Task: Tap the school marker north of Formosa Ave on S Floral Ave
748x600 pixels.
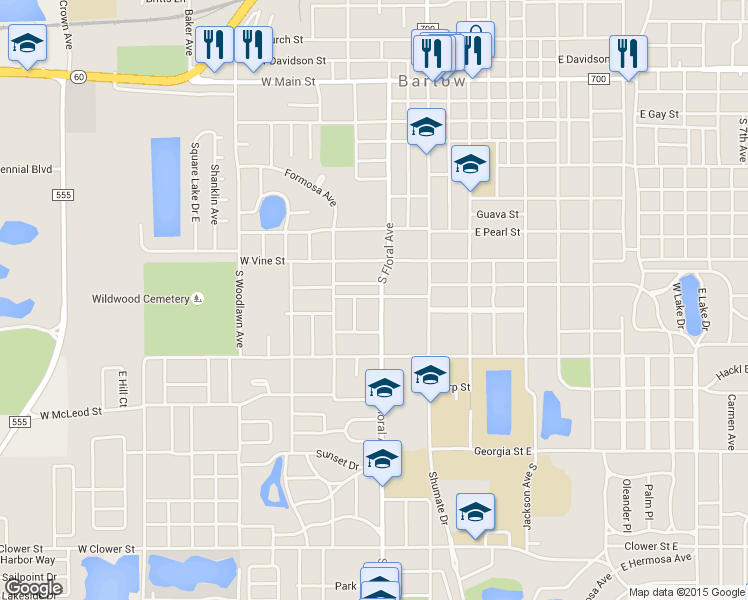Action: pos(426,127)
